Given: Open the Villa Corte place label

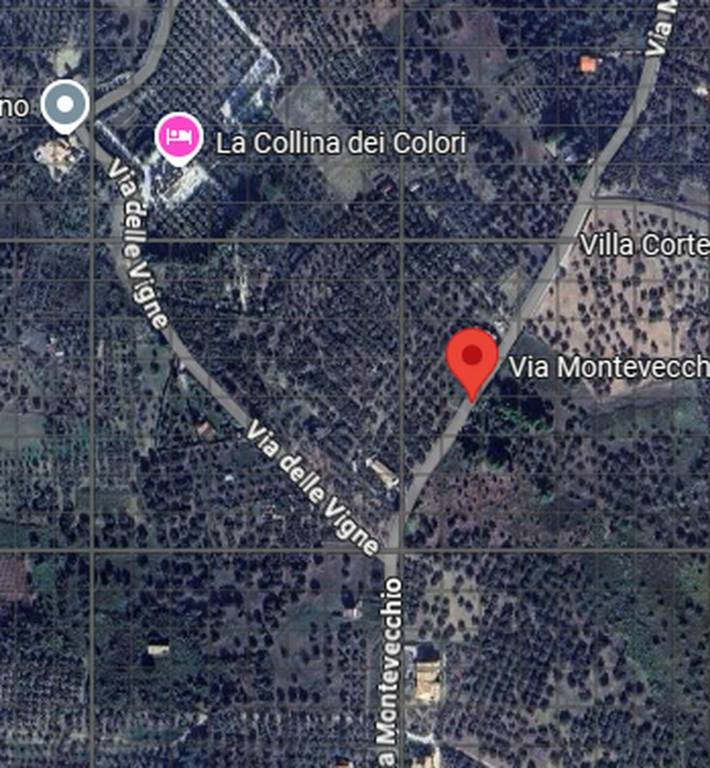Looking at the screenshot, I should tap(644, 244).
